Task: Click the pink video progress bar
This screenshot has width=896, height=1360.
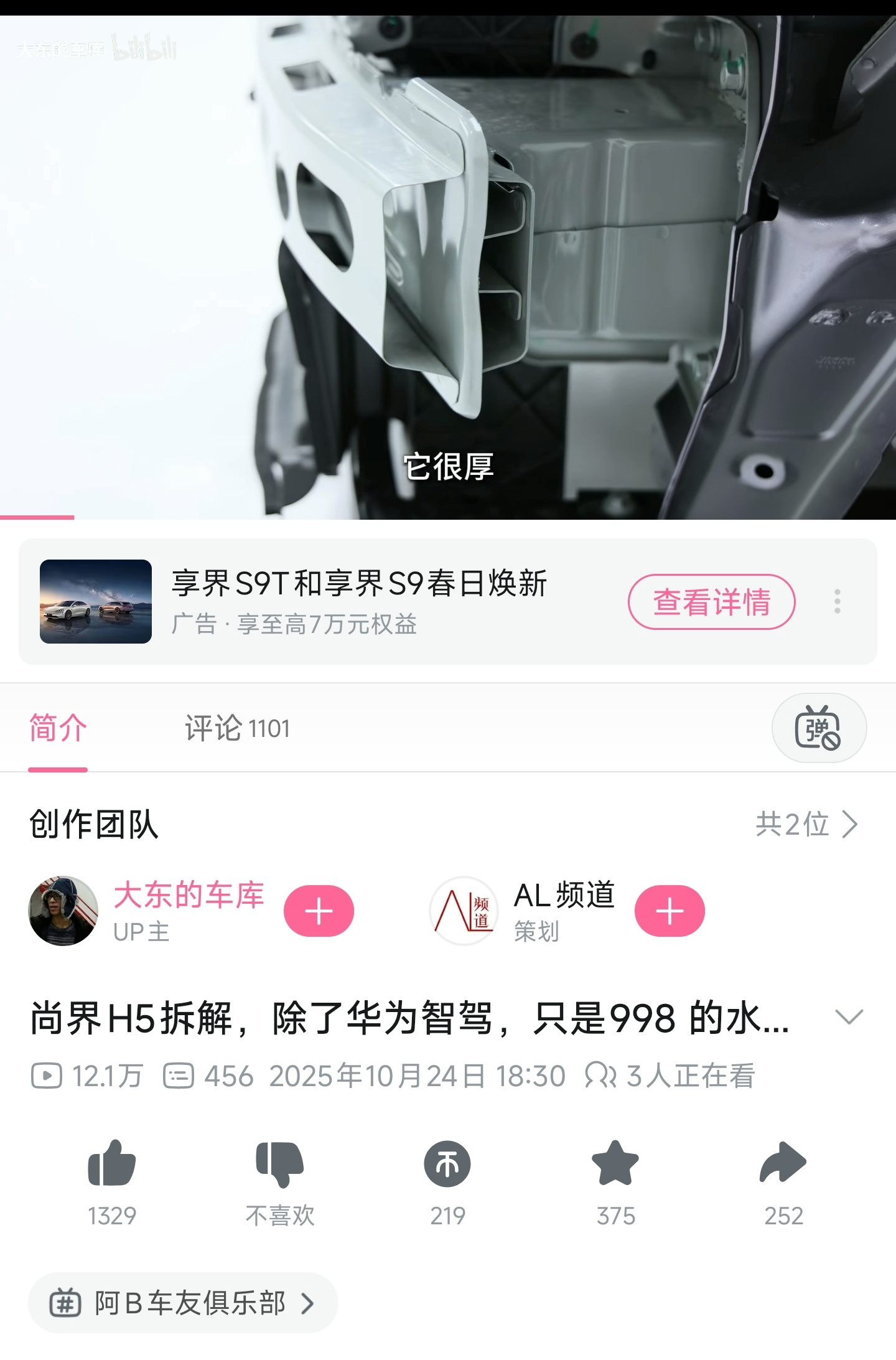Action: click(x=37, y=515)
